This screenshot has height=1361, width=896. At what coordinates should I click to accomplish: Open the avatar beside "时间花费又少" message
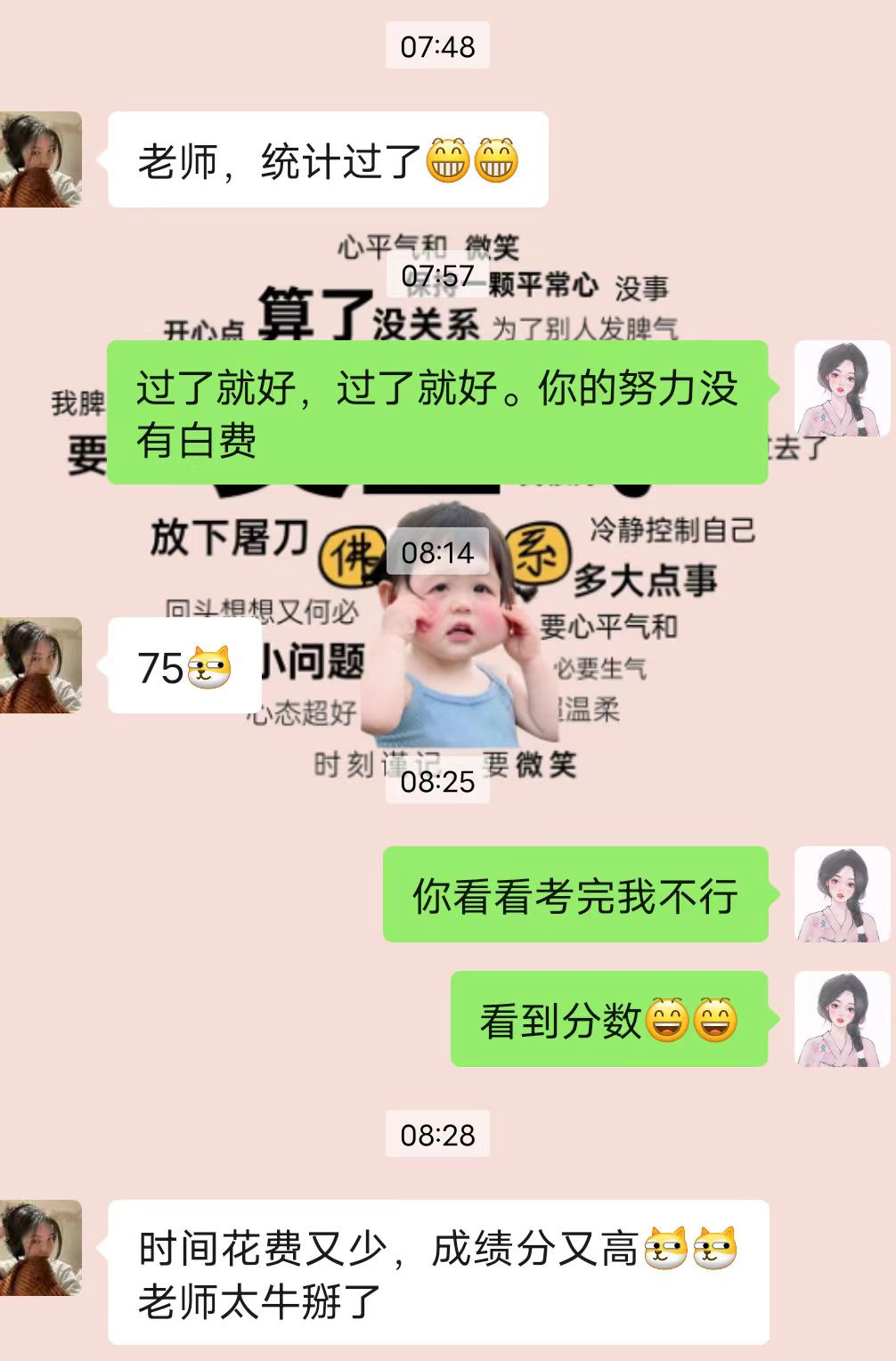pyautogui.click(x=41, y=1247)
